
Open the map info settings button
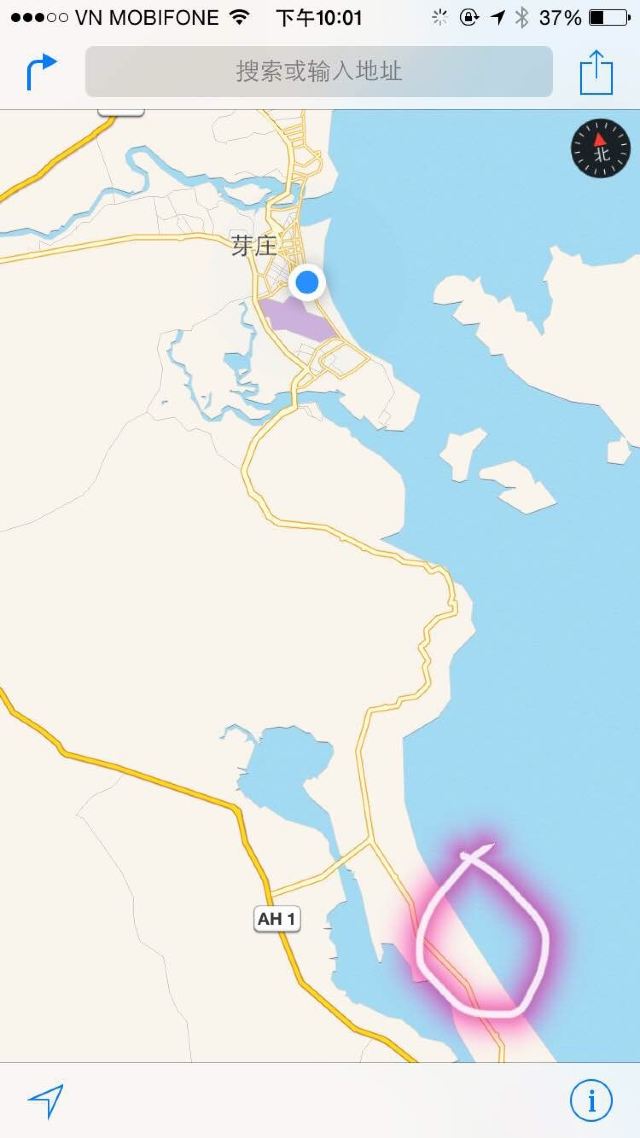click(591, 1101)
